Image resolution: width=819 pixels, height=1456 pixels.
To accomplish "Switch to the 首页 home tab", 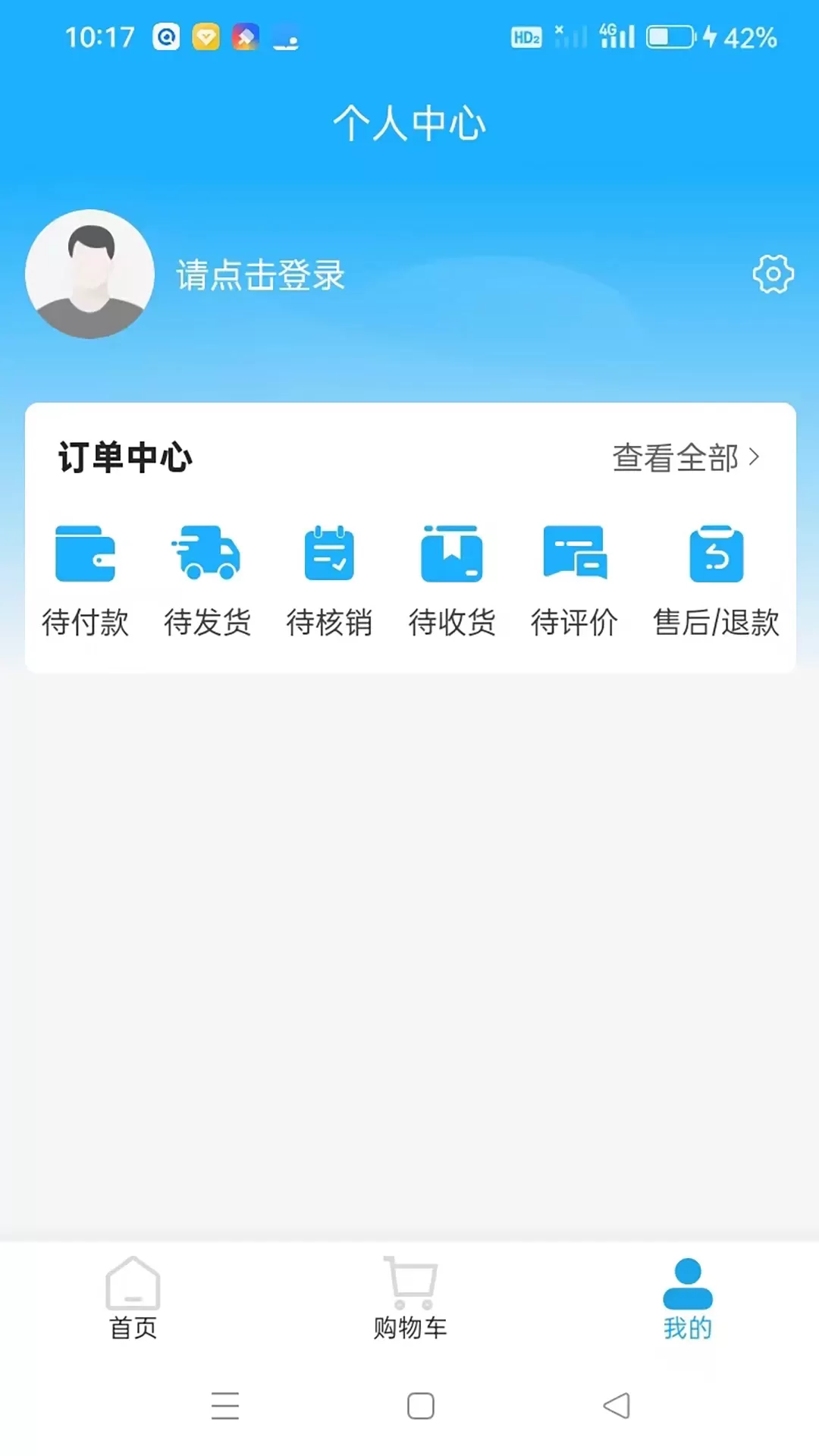I will 133,1298.
